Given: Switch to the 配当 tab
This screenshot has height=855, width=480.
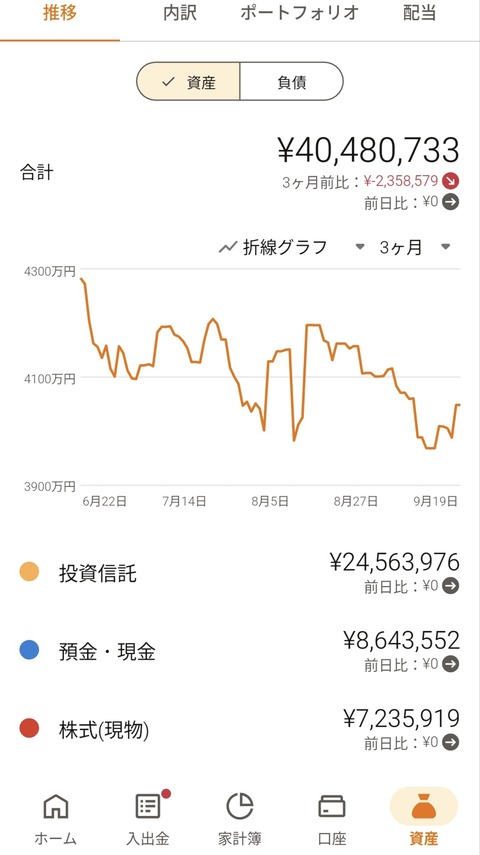Looking at the screenshot, I should click(419, 13).
